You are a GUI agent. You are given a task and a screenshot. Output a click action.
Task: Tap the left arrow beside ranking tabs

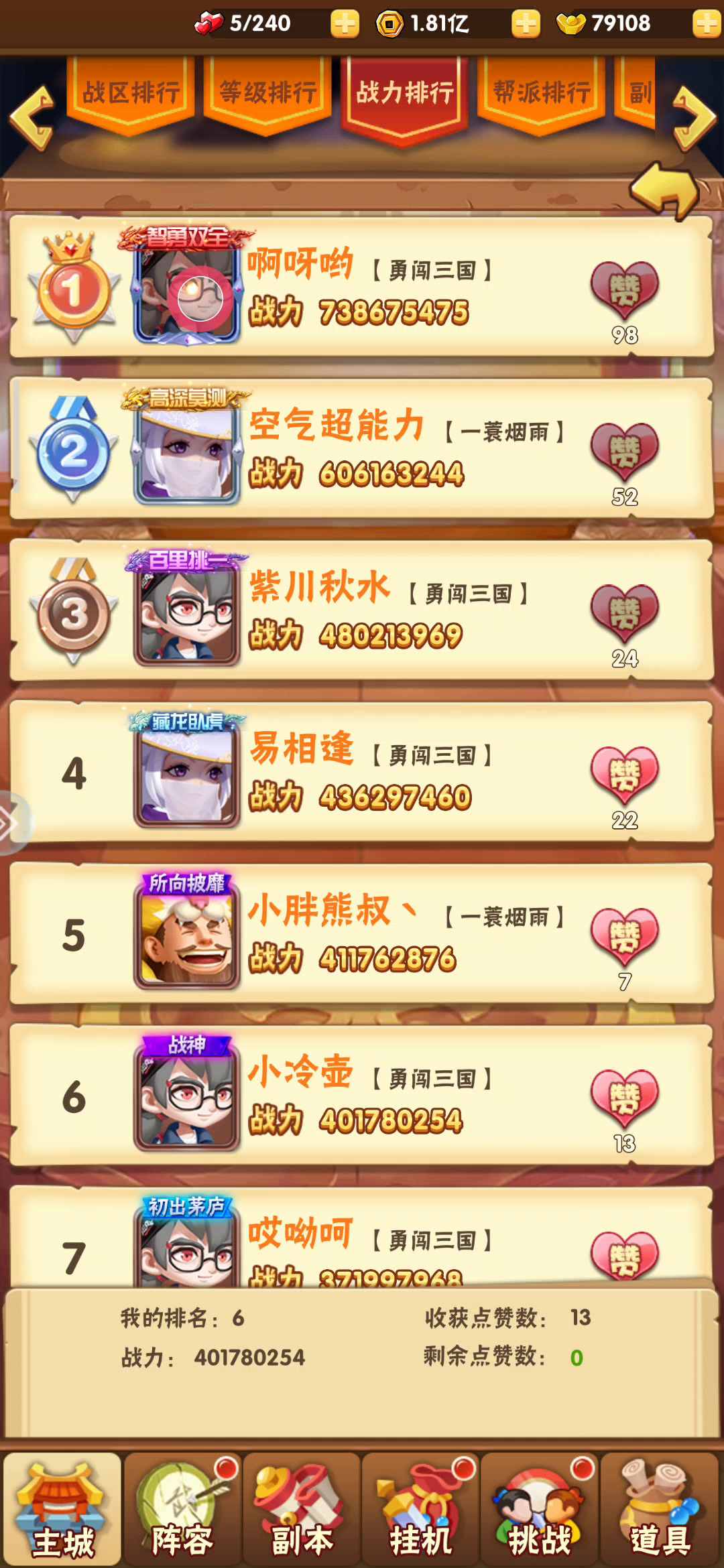pyautogui.click(x=32, y=118)
